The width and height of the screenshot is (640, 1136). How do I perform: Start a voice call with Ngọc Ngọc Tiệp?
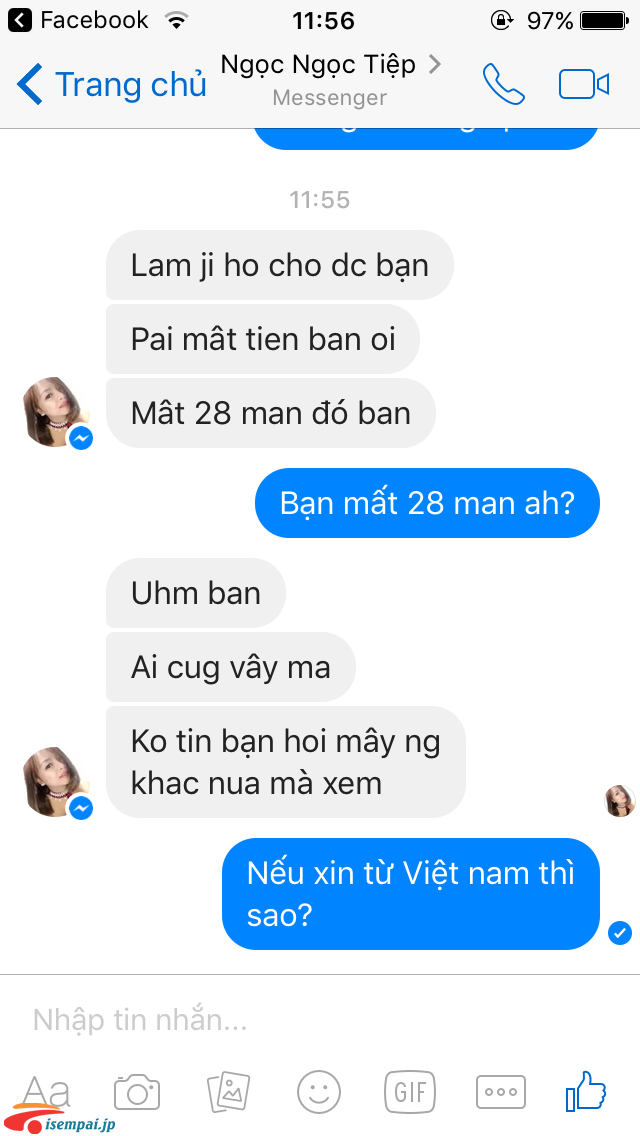(503, 85)
